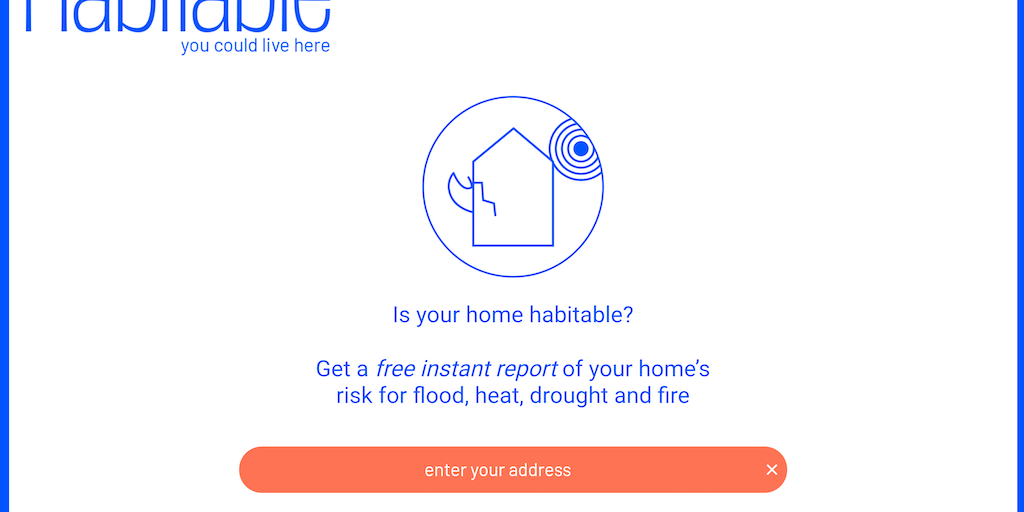Clear the address field with the X

[x=772, y=470]
